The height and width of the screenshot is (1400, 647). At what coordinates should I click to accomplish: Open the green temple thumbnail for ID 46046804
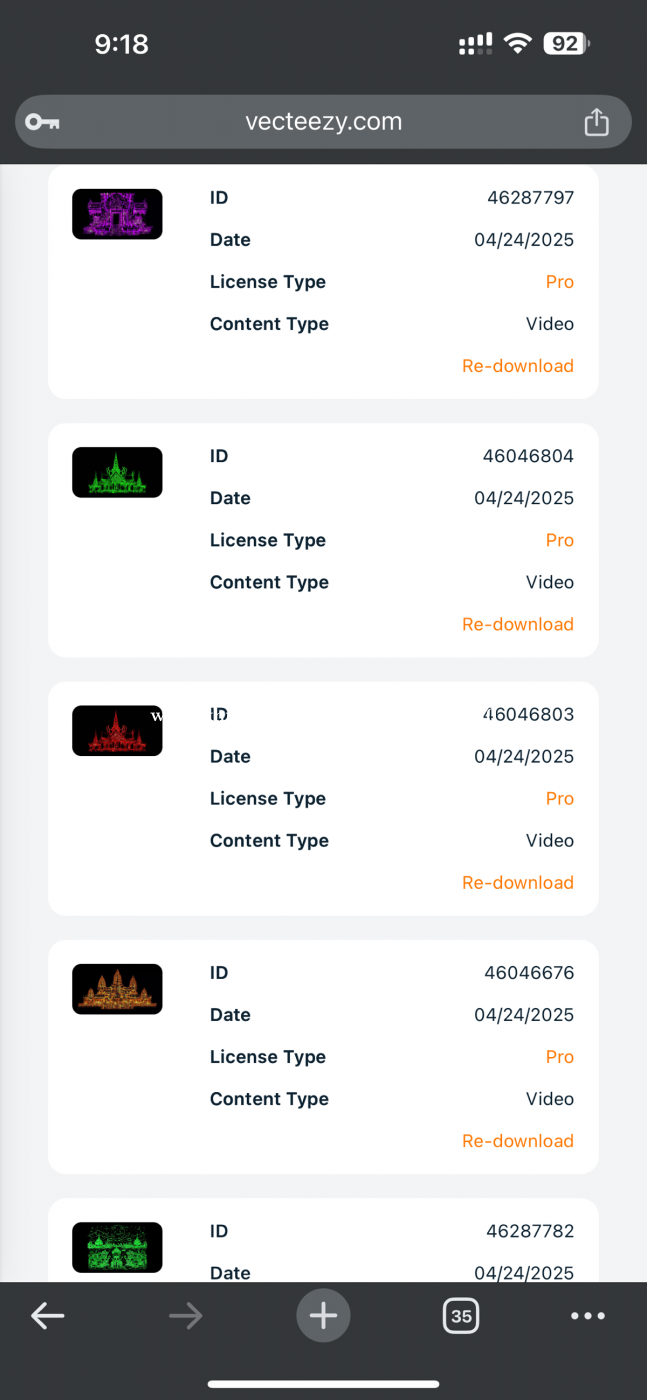pos(117,472)
